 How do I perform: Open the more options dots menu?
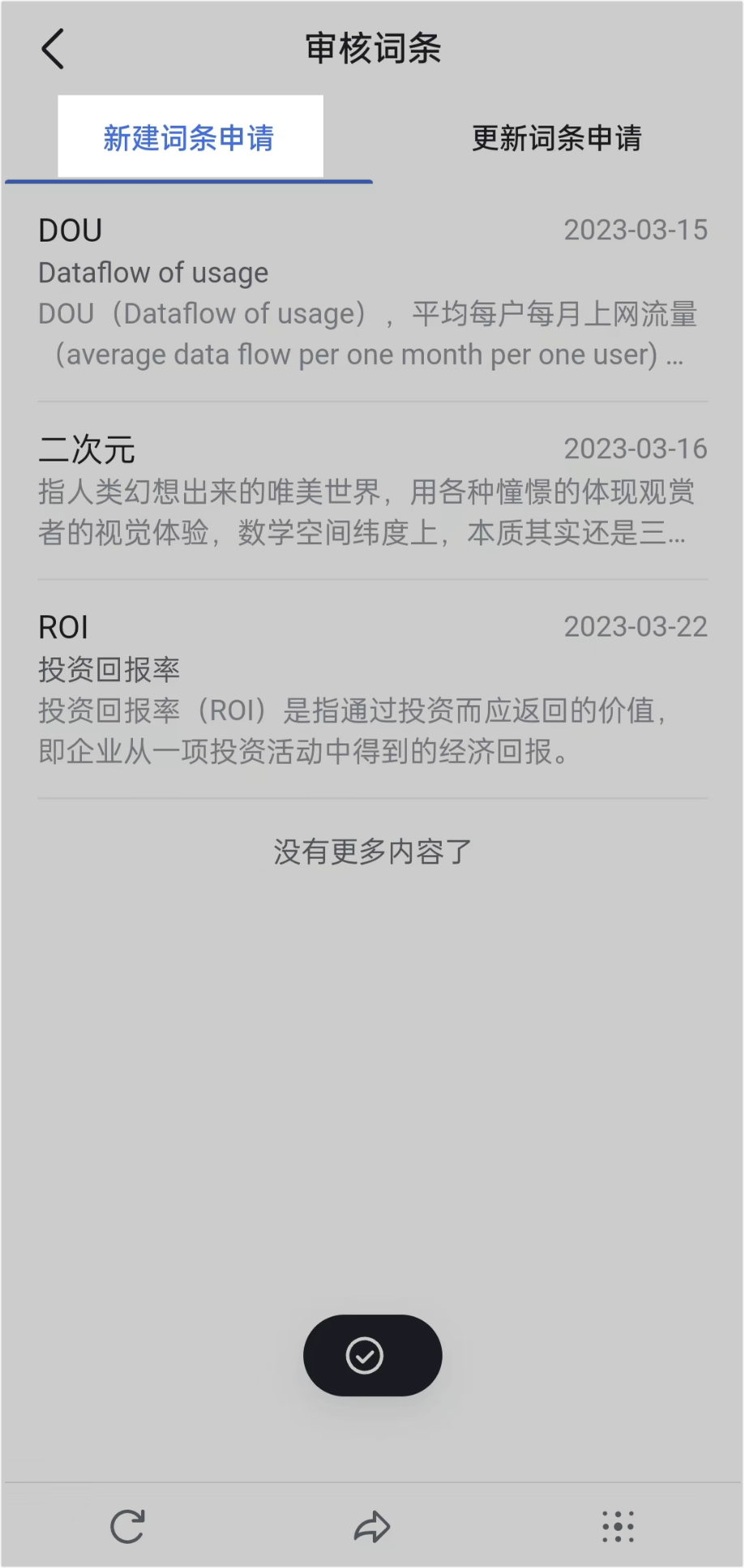click(618, 1527)
